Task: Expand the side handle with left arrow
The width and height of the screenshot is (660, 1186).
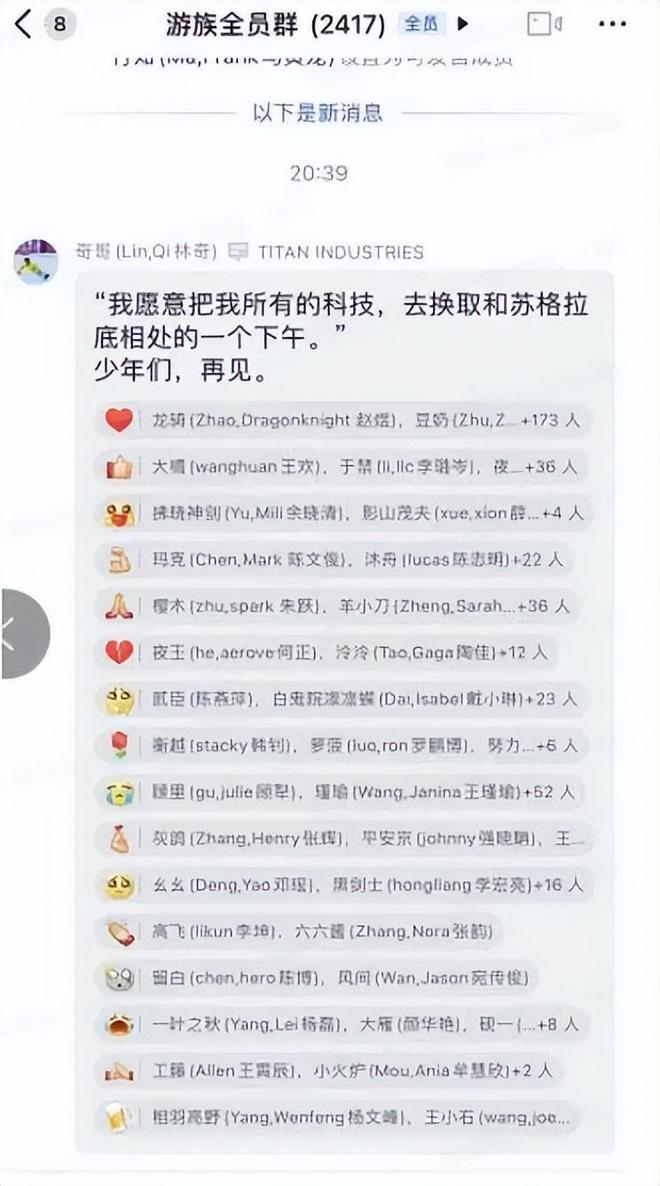Action: [x=20, y=634]
